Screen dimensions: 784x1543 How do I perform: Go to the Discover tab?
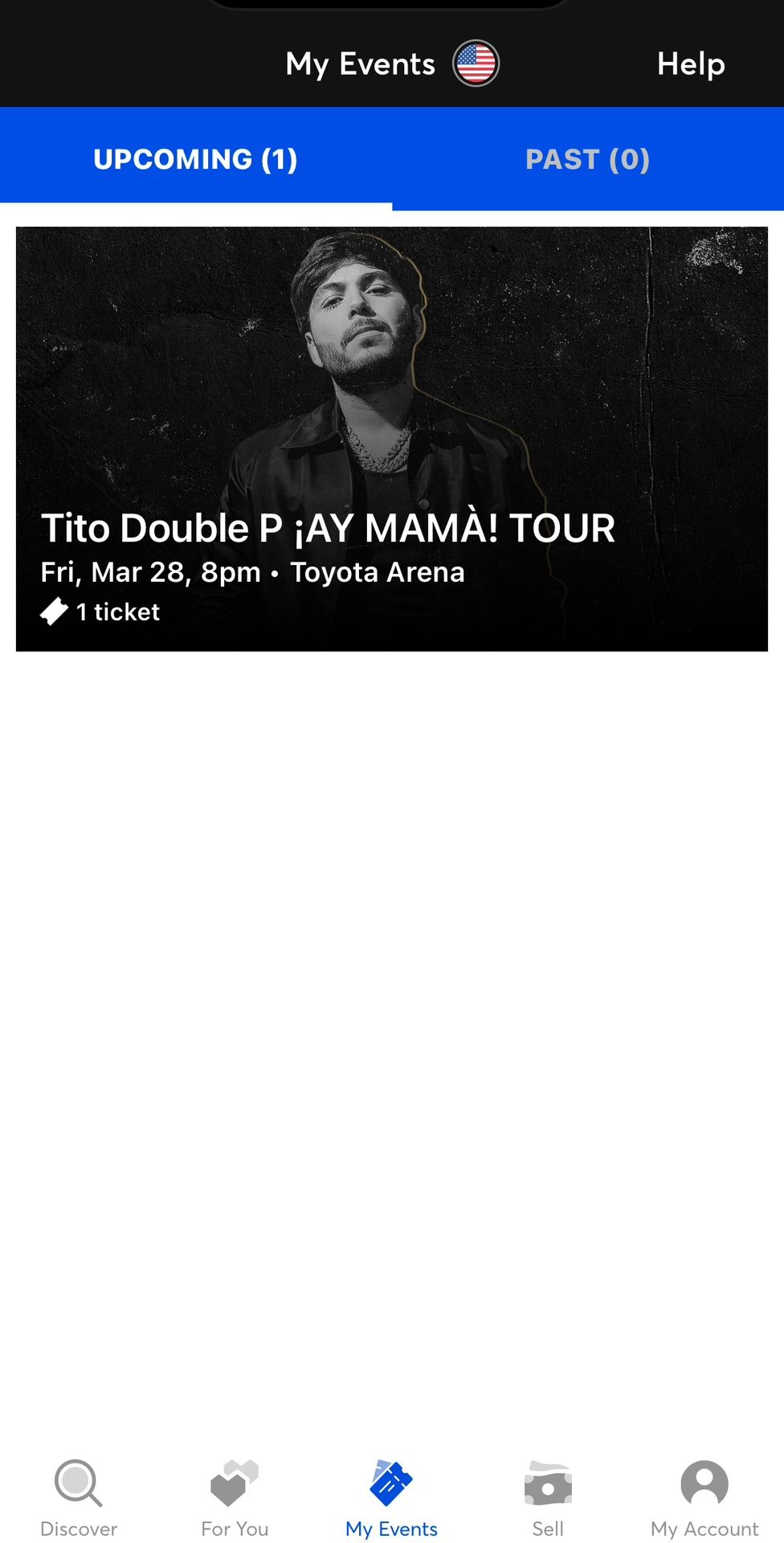[x=79, y=1498]
